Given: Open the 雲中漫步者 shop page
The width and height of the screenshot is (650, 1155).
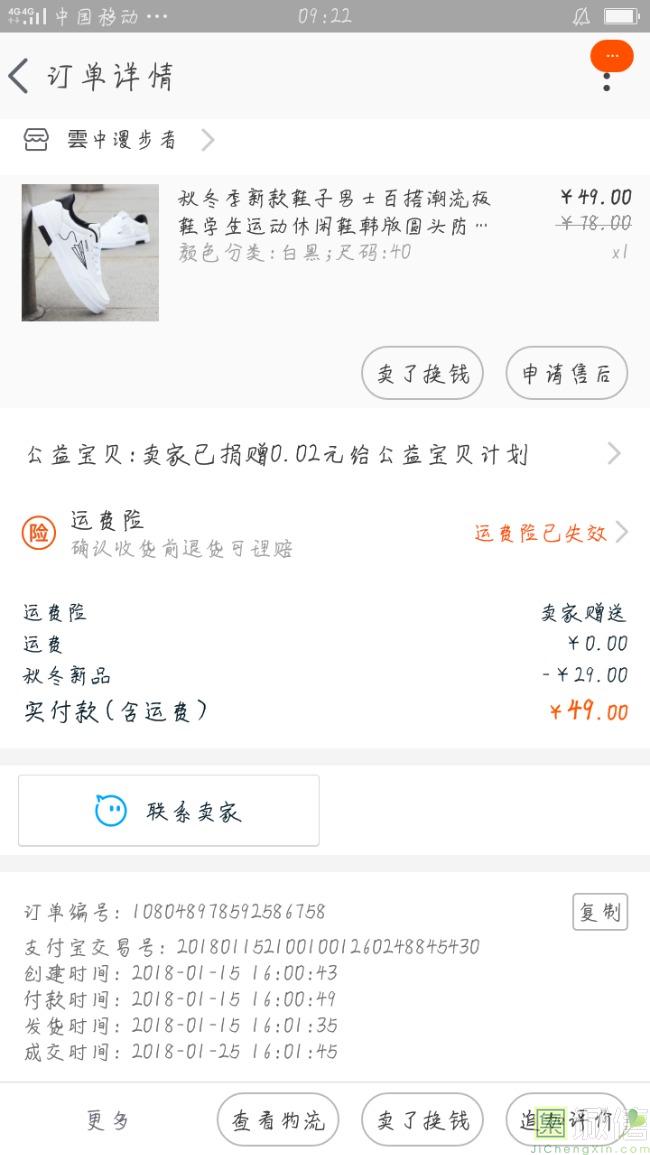Looking at the screenshot, I should point(120,140).
